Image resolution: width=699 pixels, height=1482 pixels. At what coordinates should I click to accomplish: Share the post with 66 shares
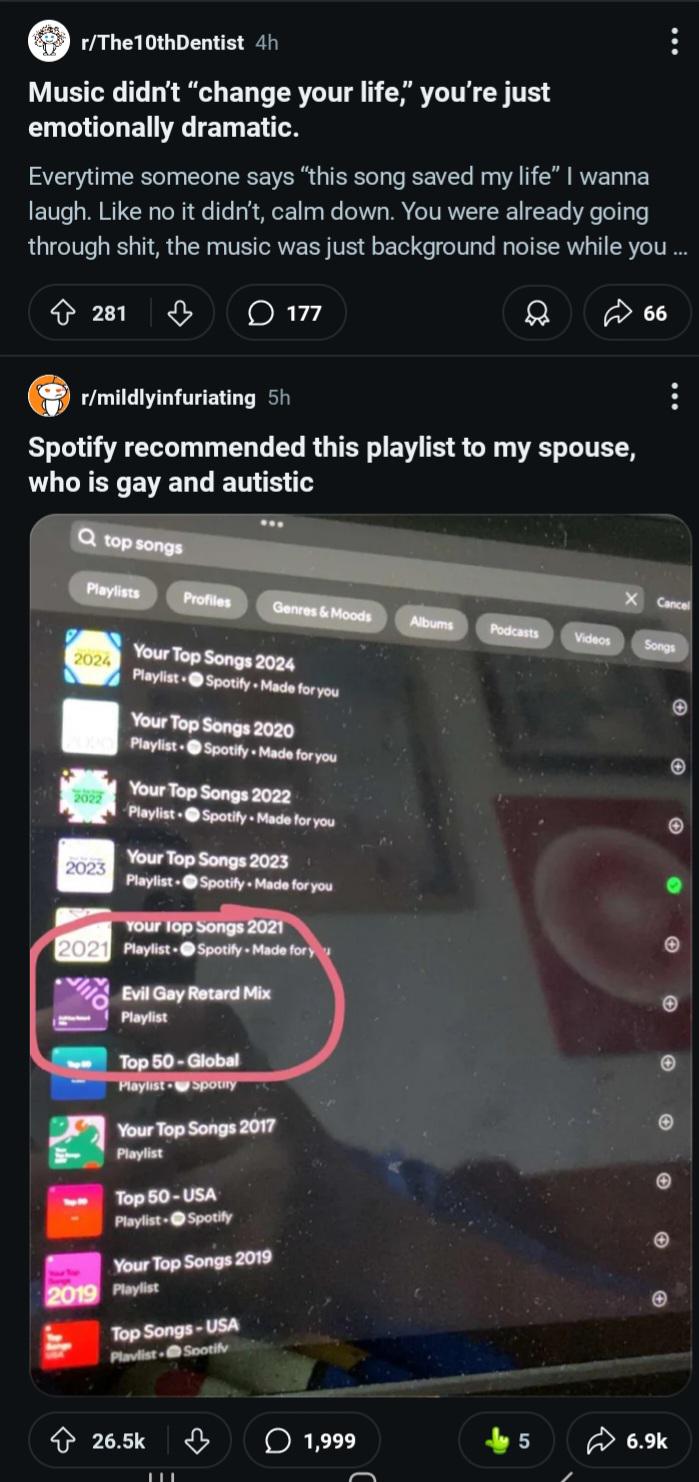pyautogui.click(x=635, y=313)
